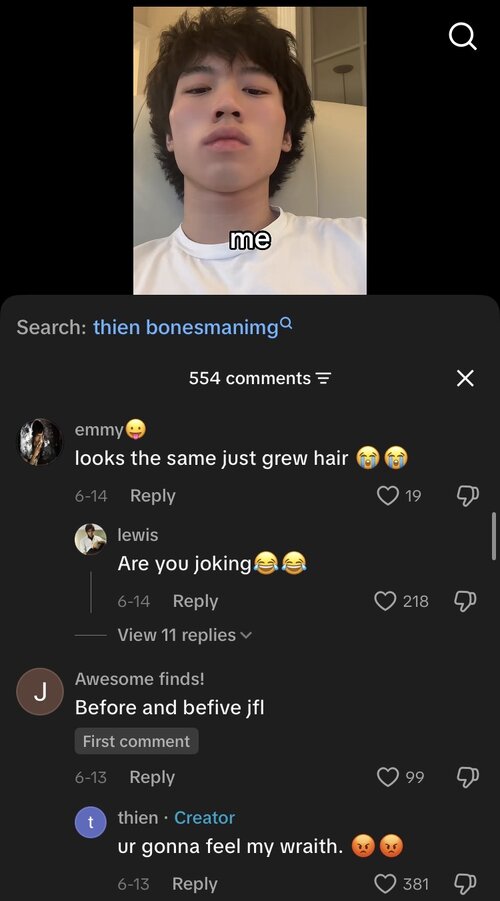Viewport: 500px width, 901px height.
Task: Dislike emmy's comment
Action: tap(467, 495)
